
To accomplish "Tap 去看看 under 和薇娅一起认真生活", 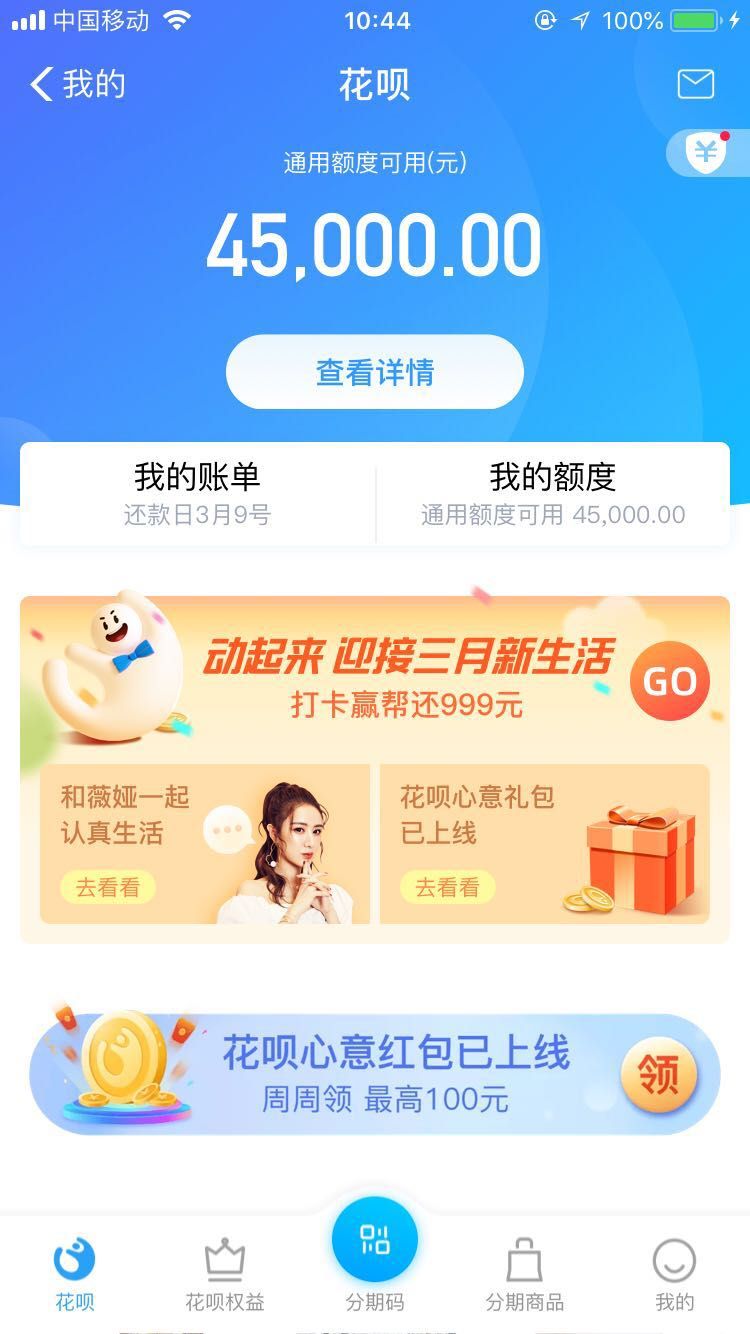I will pyautogui.click(x=108, y=887).
